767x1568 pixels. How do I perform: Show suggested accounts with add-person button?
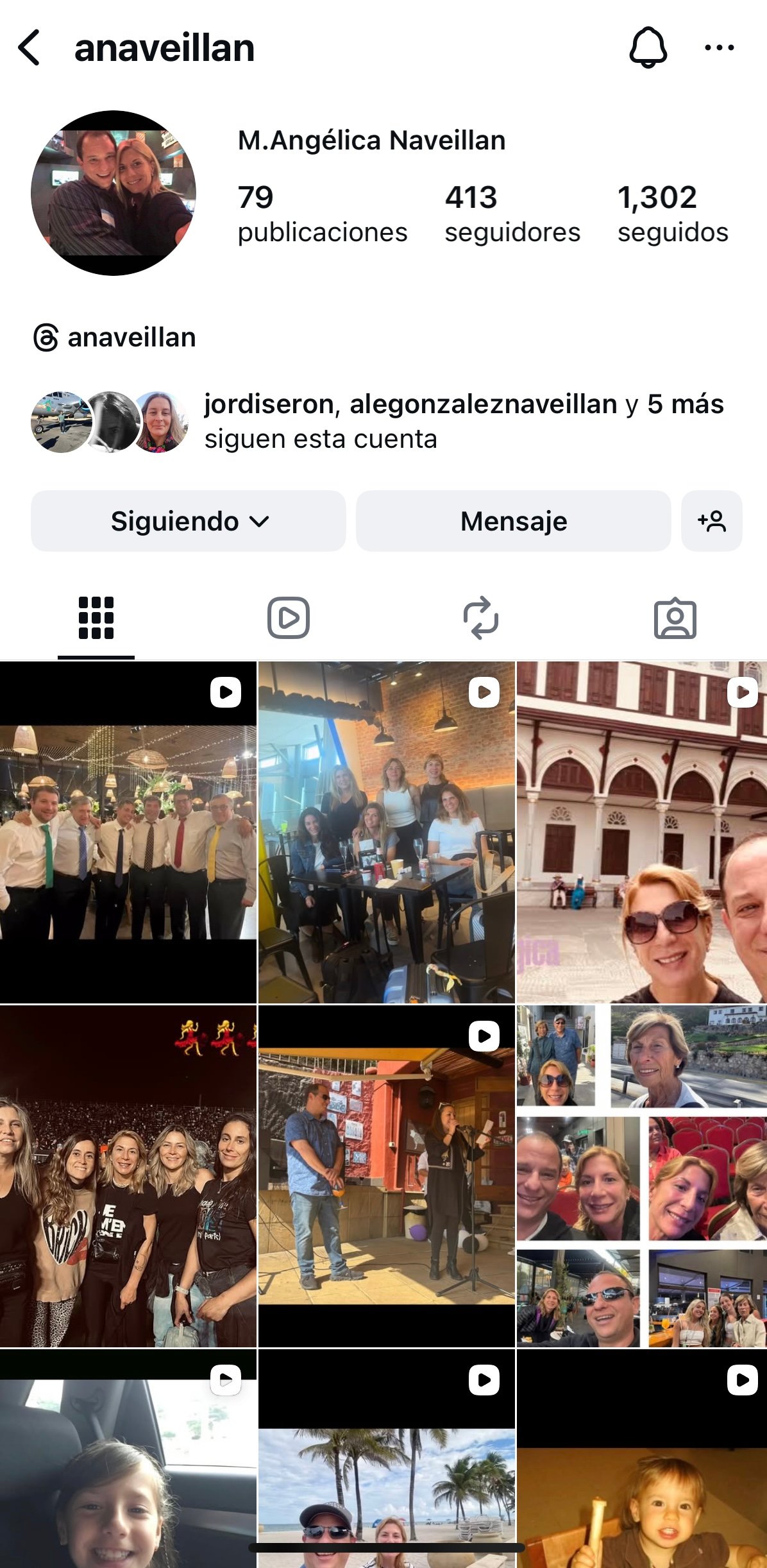(x=711, y=521)
